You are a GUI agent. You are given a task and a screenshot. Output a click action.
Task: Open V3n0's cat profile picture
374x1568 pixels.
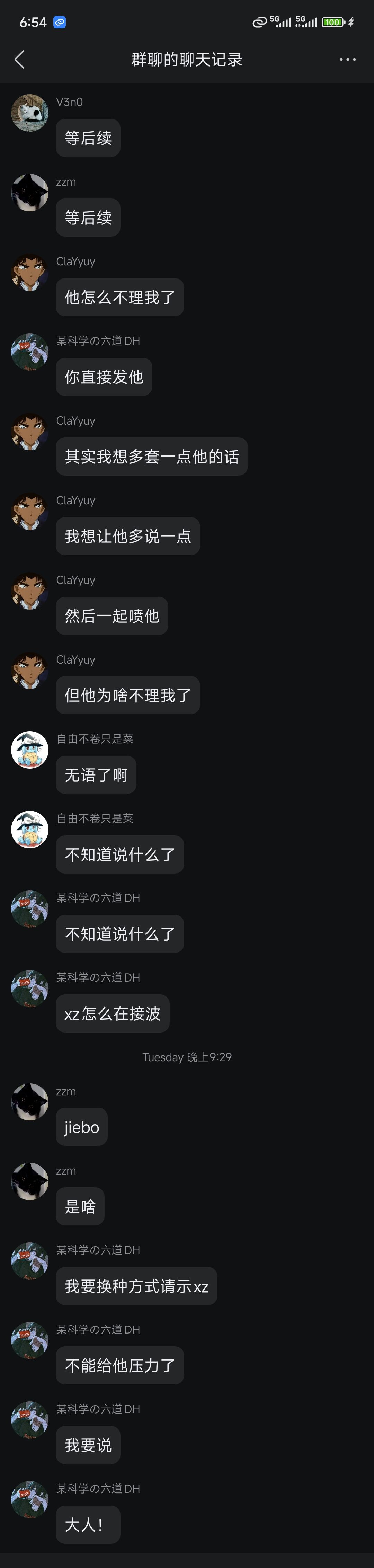(30, 113)
